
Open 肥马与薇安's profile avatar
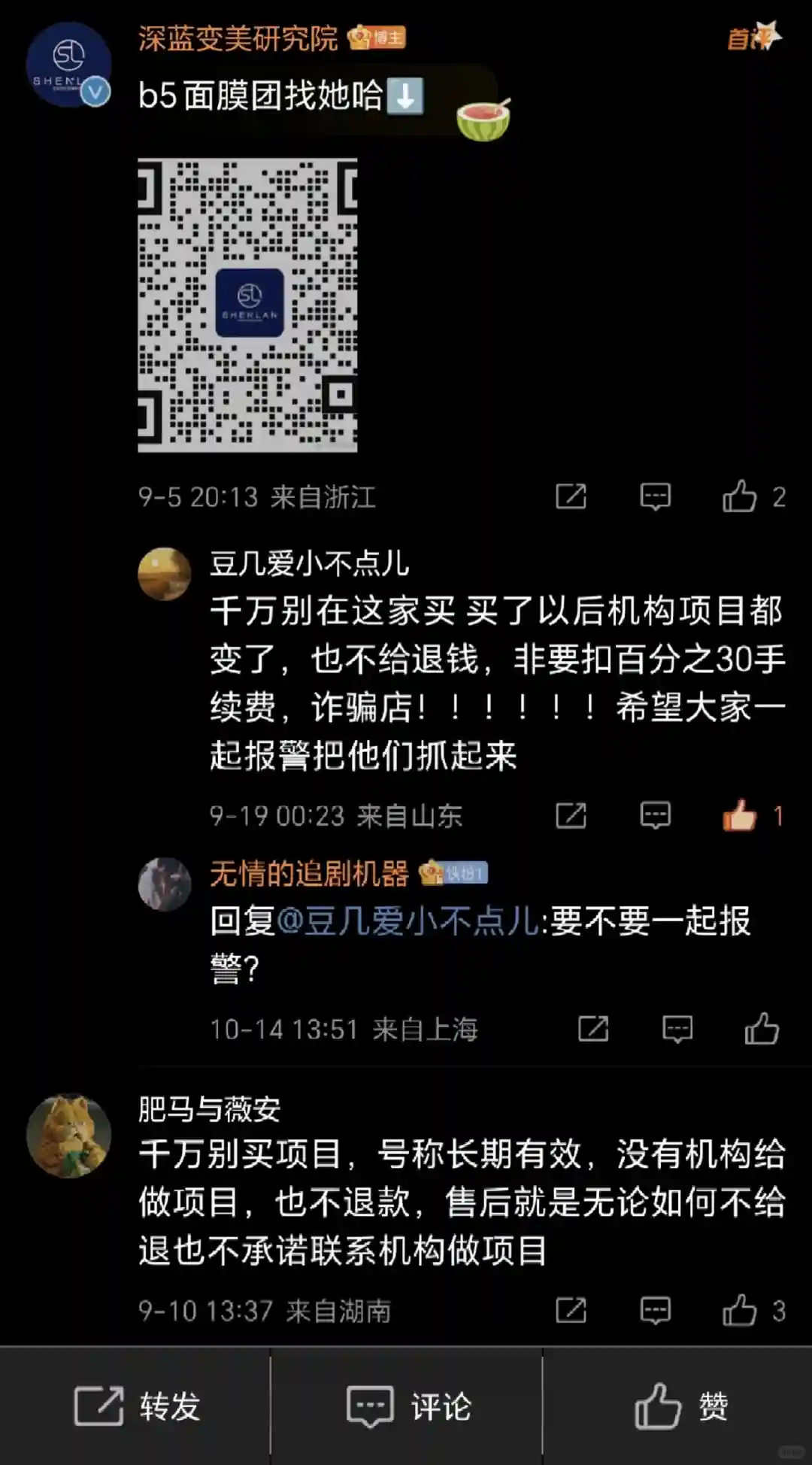(x=68, y=1136)
